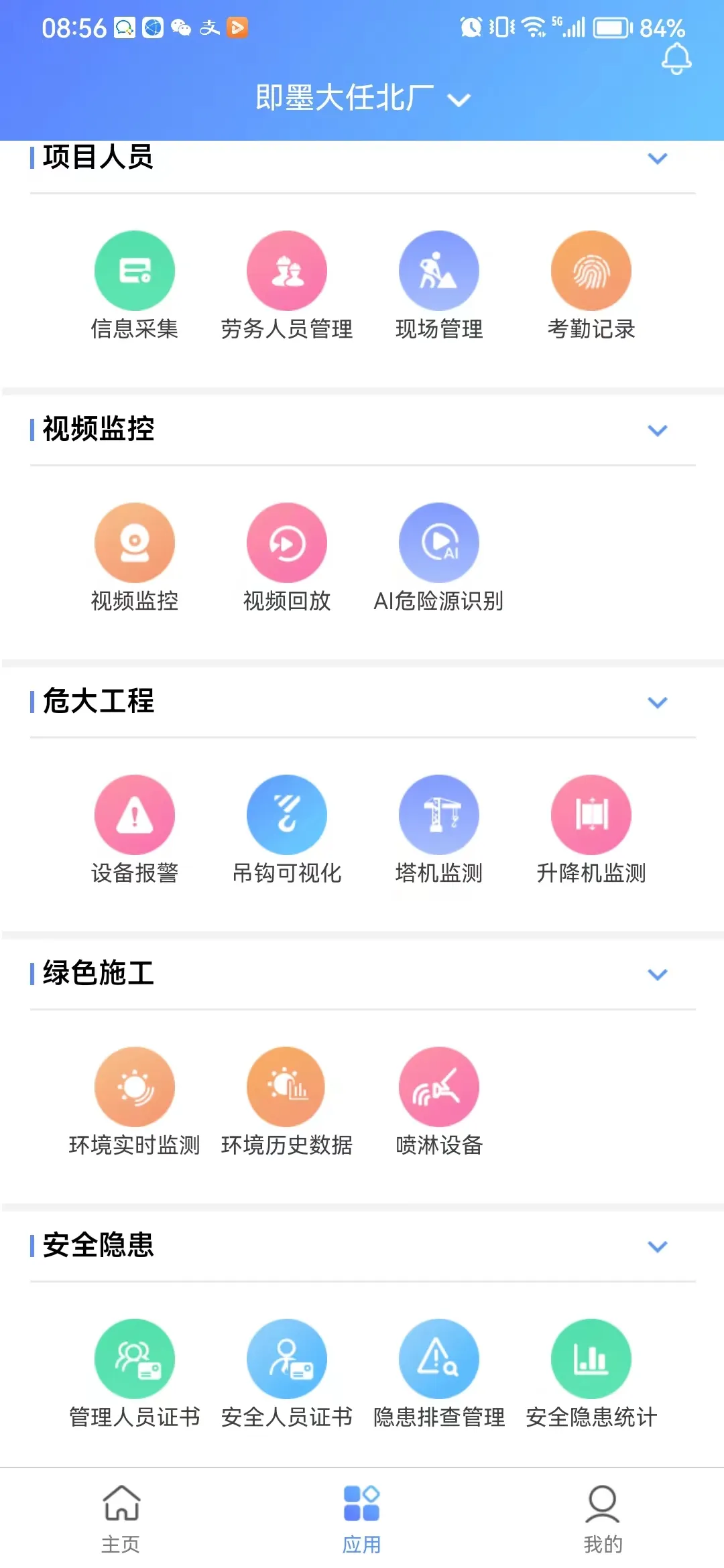Open 信息采集
724x1568 pixels.
tap(135, 271)
